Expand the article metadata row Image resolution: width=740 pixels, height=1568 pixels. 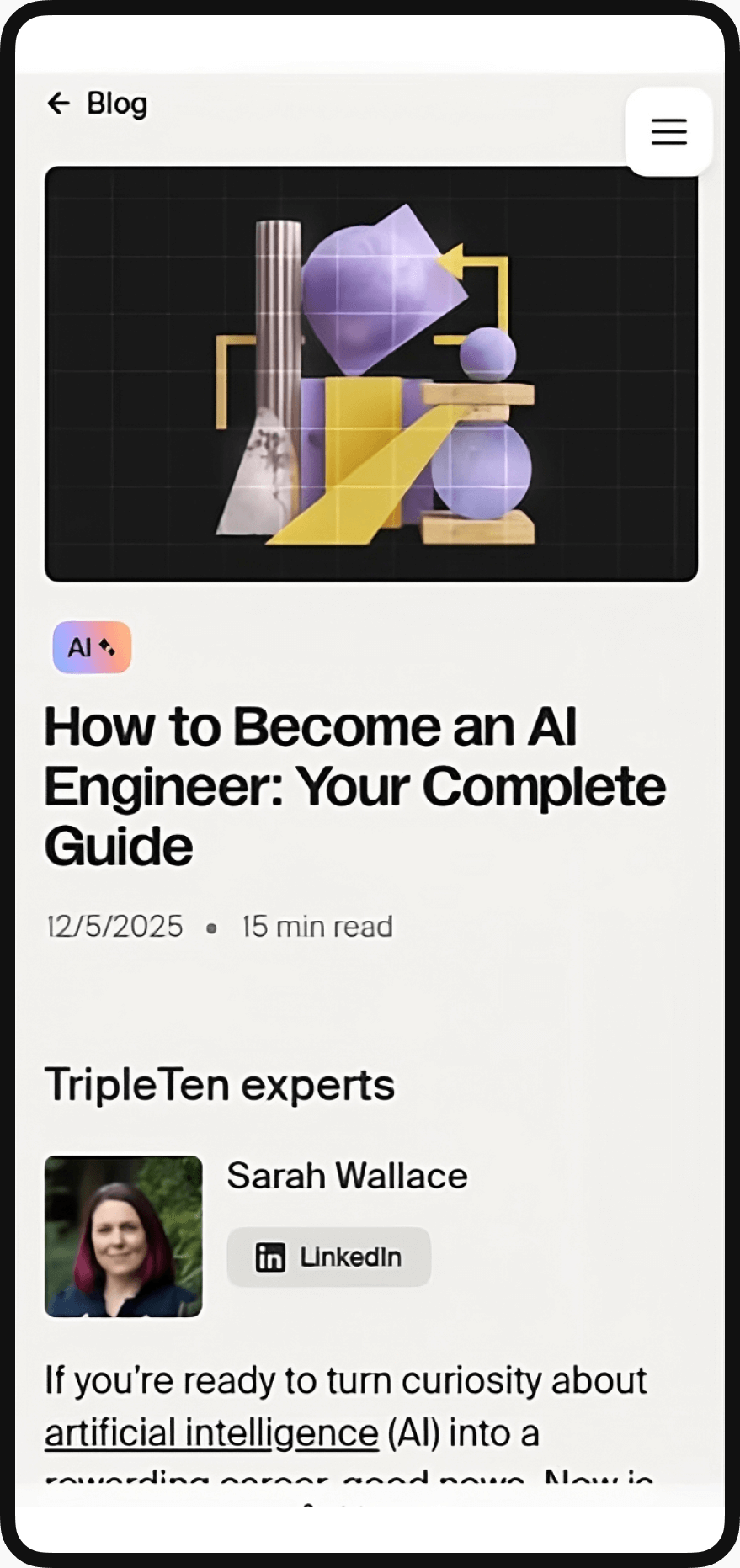click(219, 926)
